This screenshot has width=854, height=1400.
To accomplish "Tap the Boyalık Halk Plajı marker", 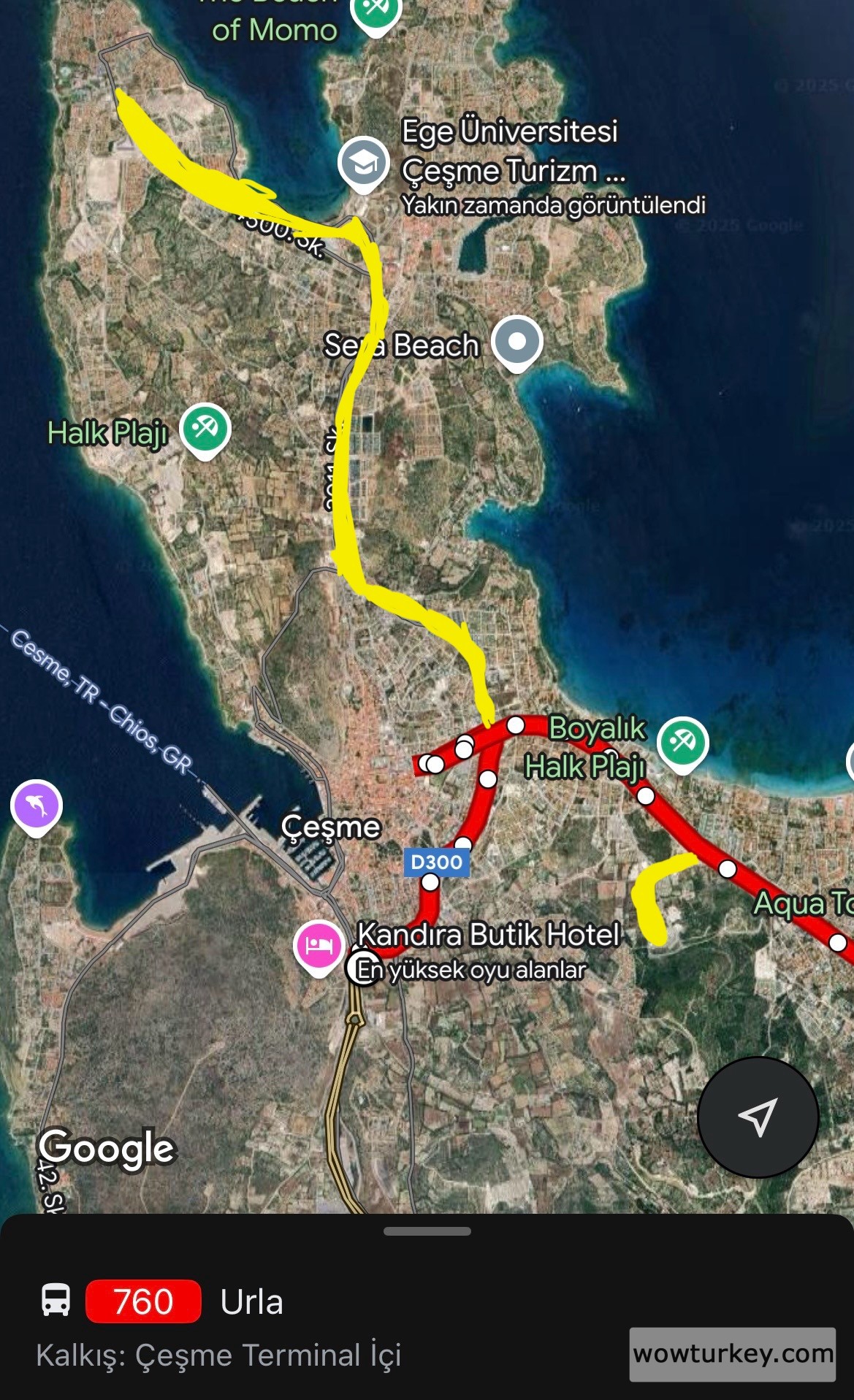I will tap(682, 743).
